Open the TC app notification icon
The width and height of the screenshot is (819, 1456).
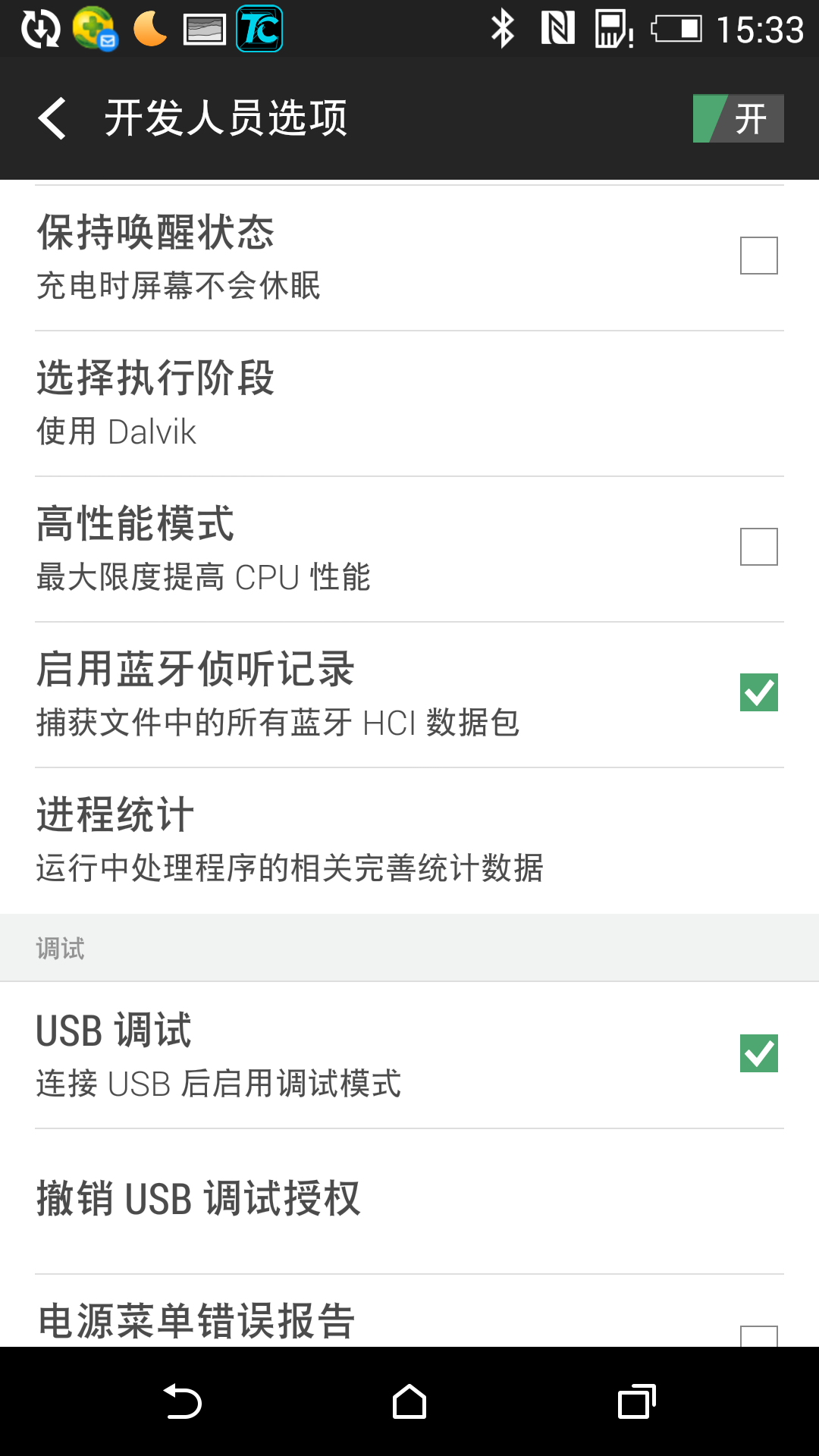click(262, 30)
